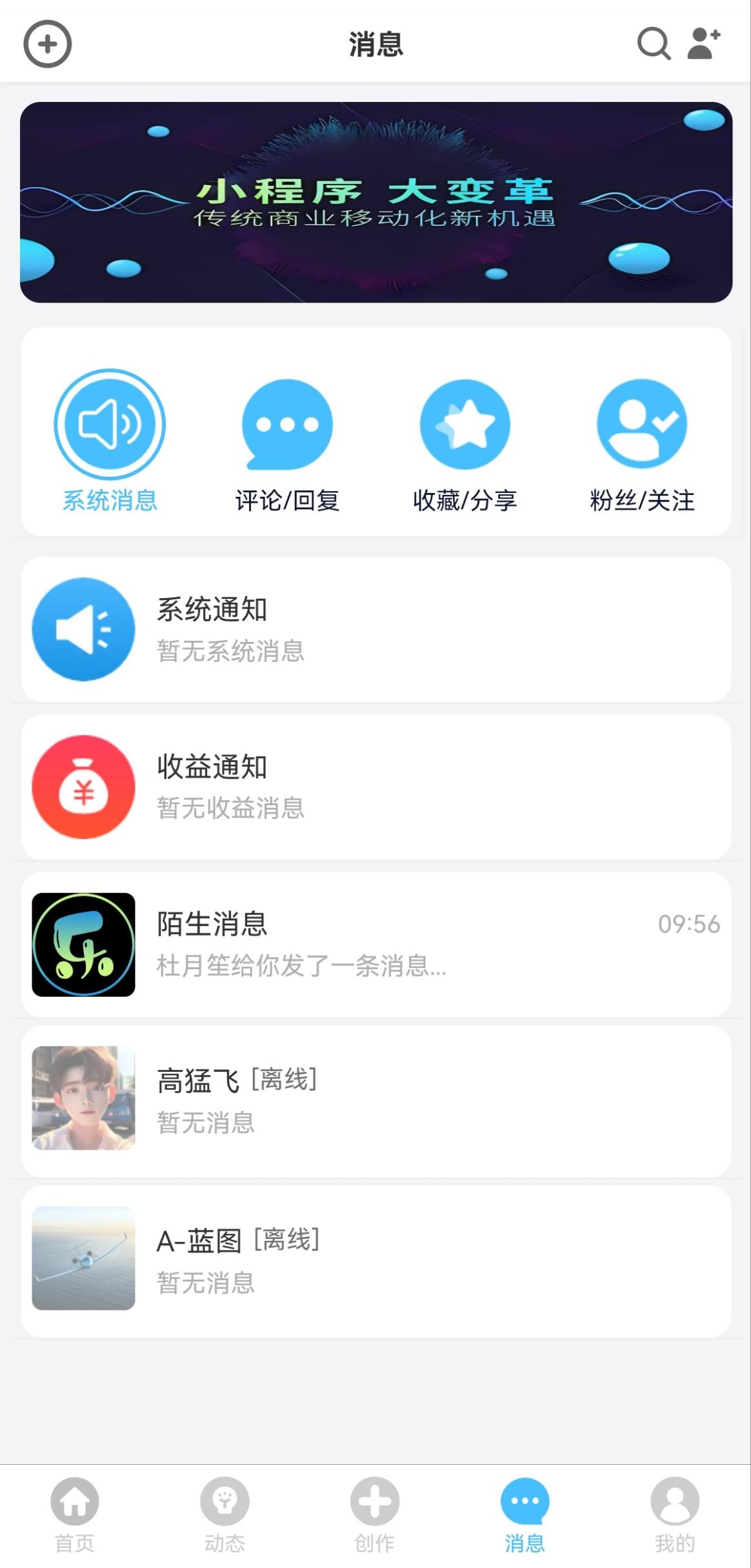This screenshot has width=751, height=1568.
Task: Tap the 创作 tab
Action: pos(375,1514)
